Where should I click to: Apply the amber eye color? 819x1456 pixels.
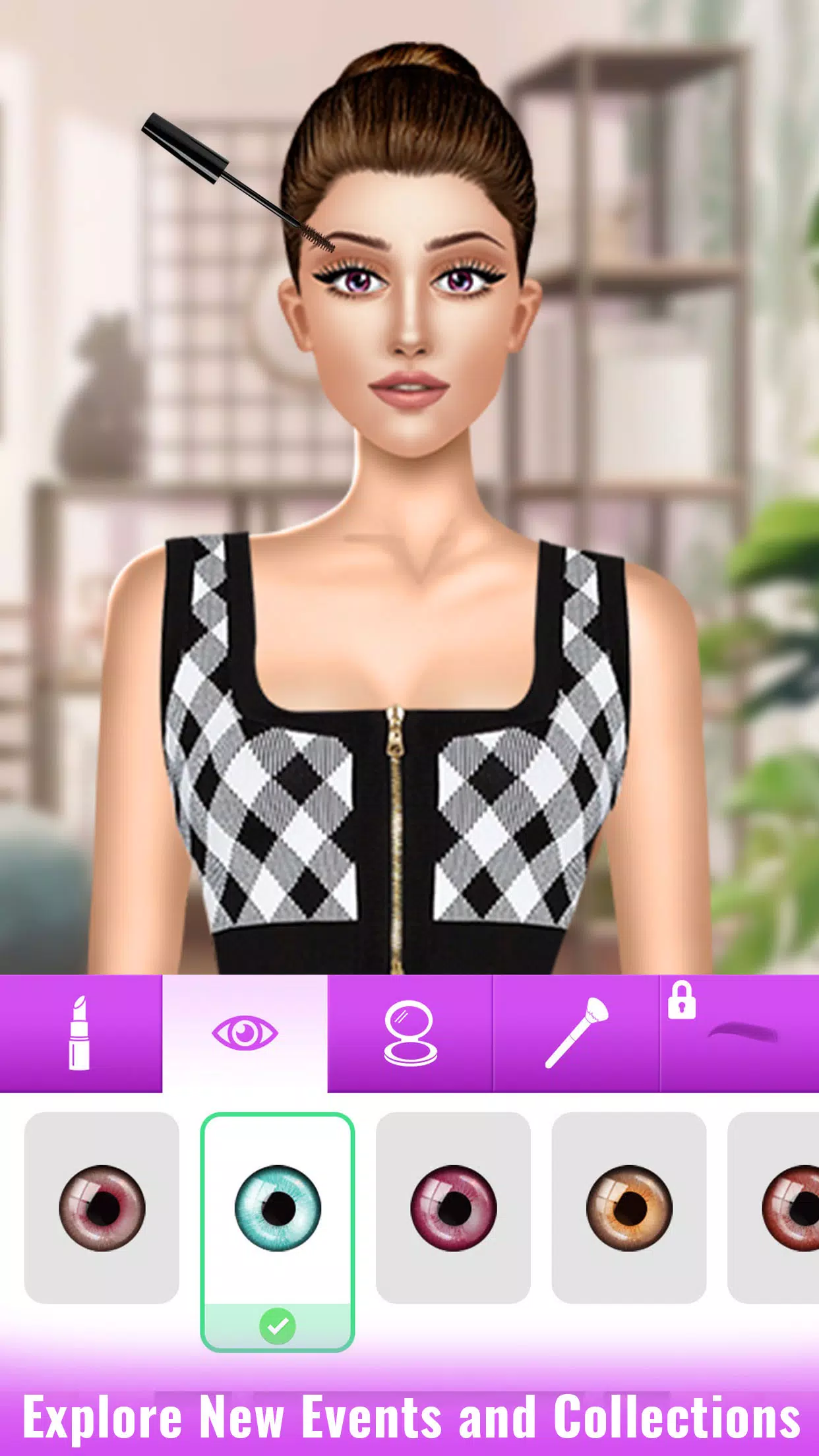pyautogui.click(x=628, y=1208)
